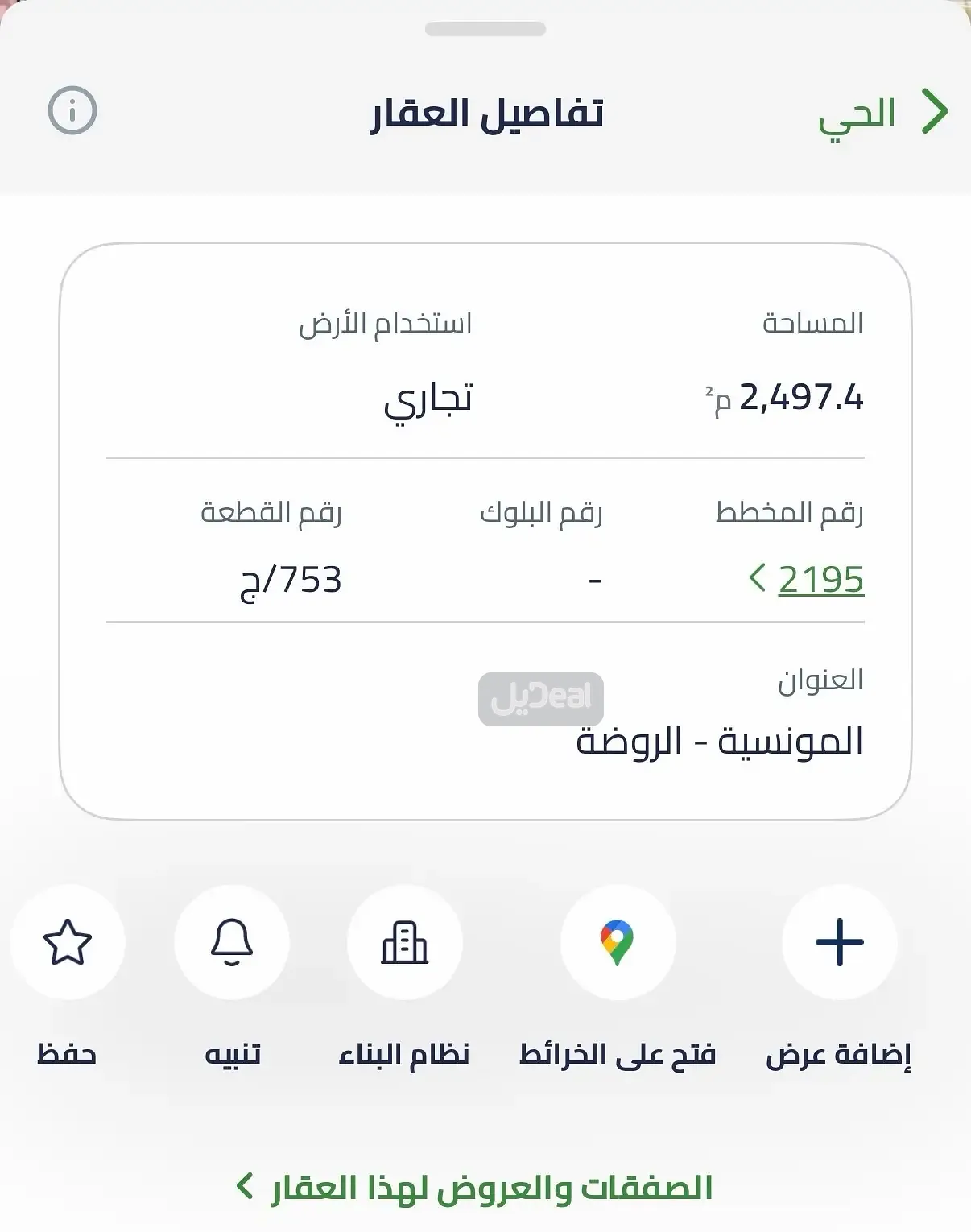Click the plus icon to add an offer
Viewport: 971px width, 1232px height.
(x=838, y=943)
